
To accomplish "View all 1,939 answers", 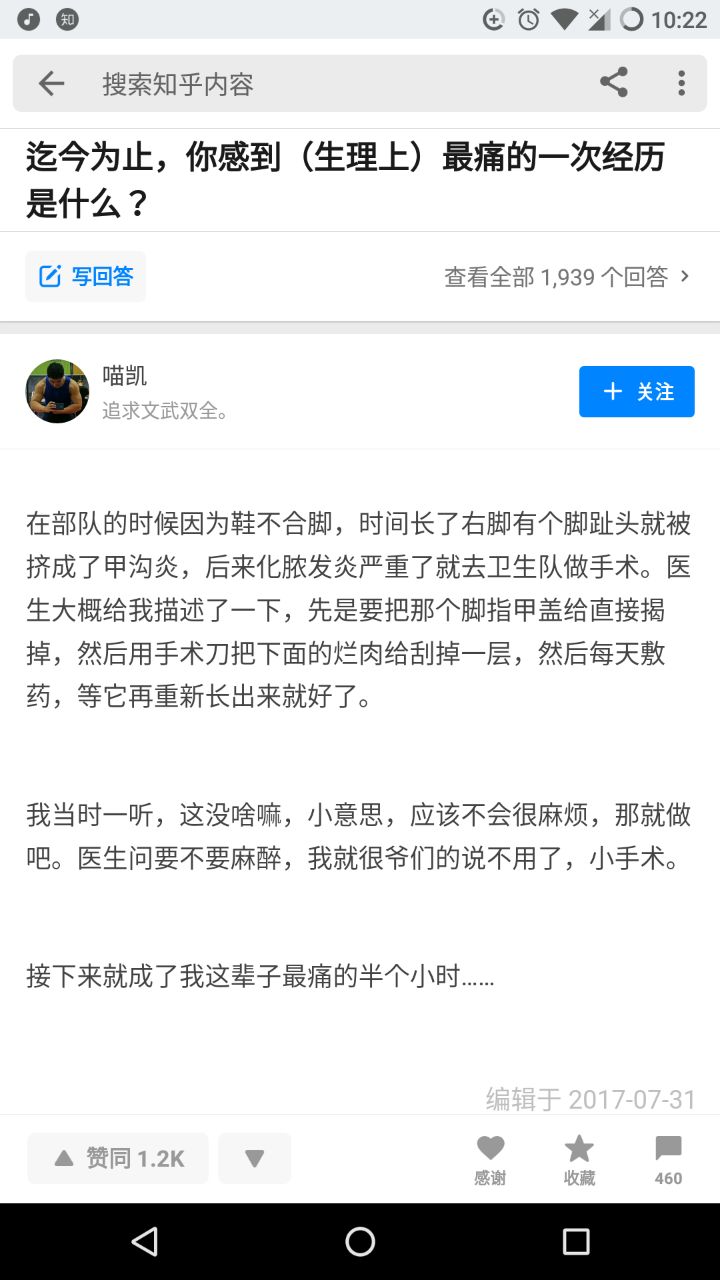I will tap(567, 277).
